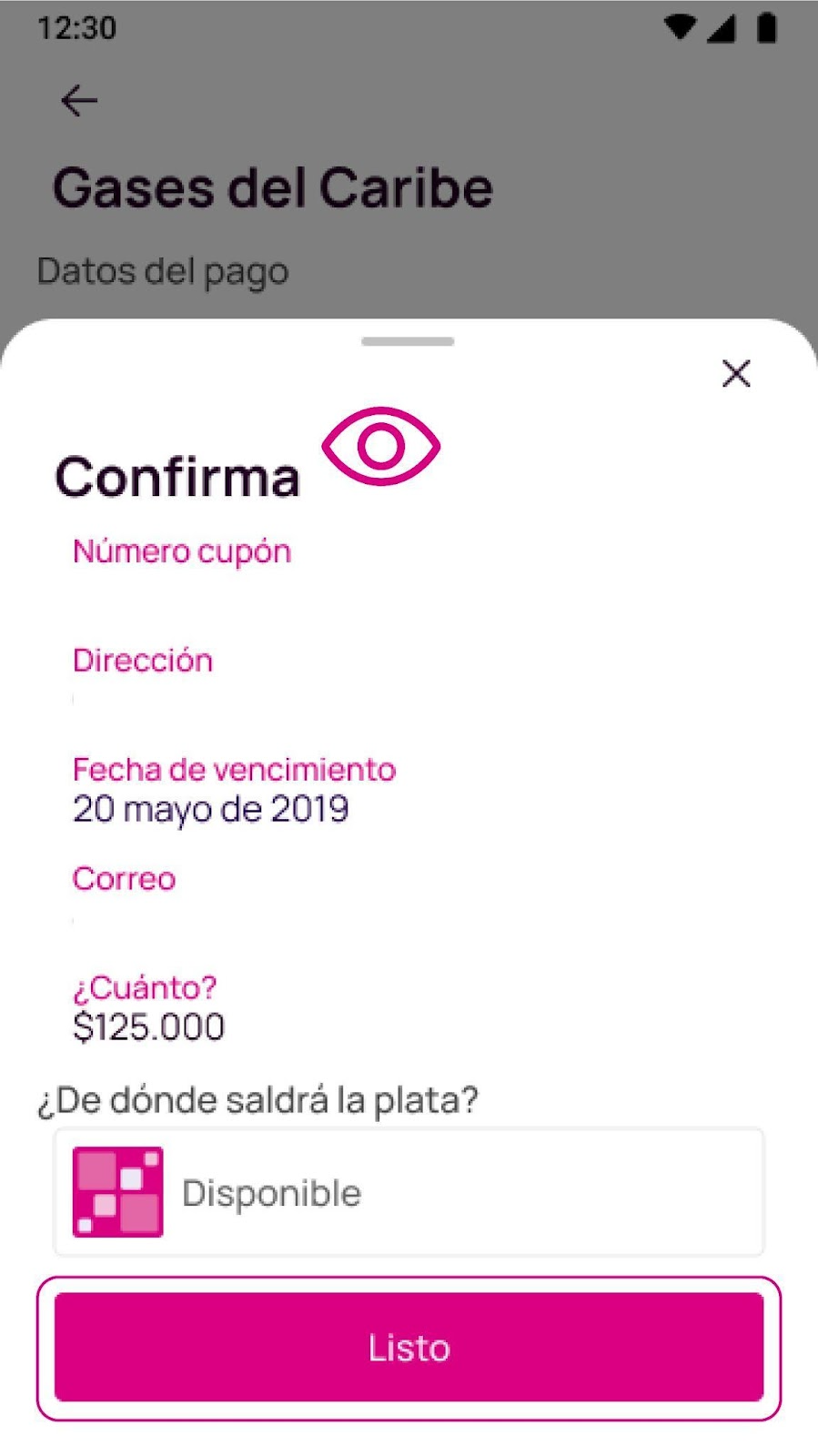The height and width of the screenshot is (1456, 818).
Task: Click the drag handle on the sheet
Action: 408,342
